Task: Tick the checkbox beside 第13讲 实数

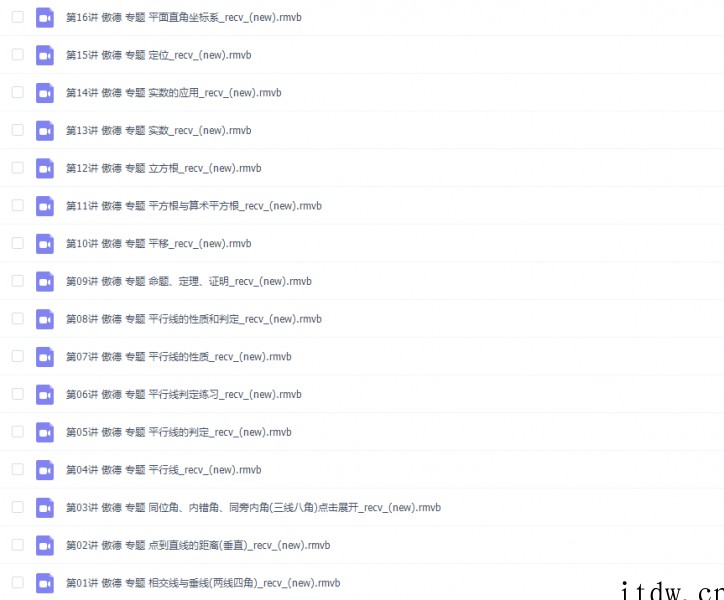Action: pos(17,130)
